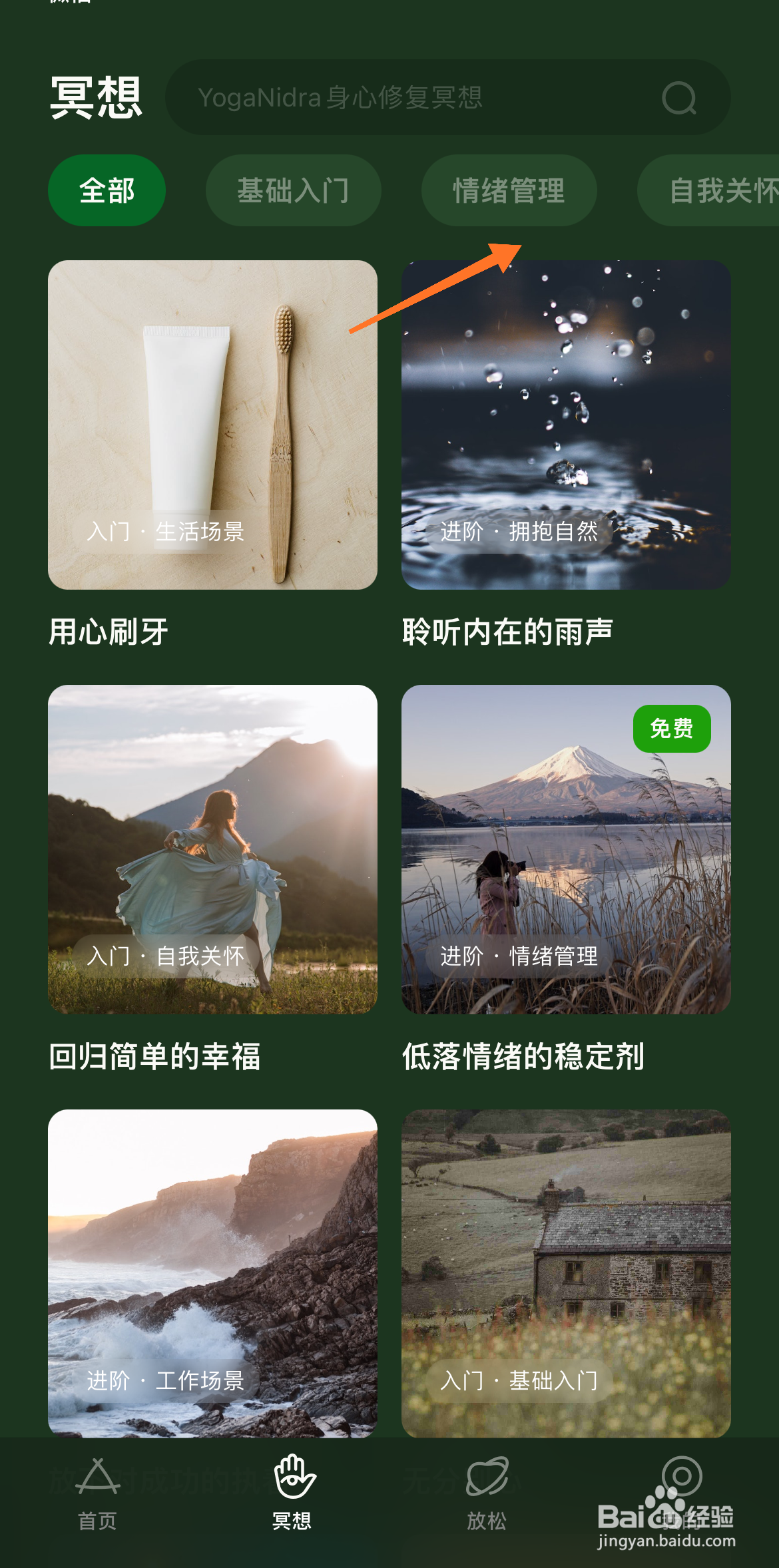This screenshot has width=779, height=1568.
Task: Play the 回归简单的幸福 session
Action: click(x=212, y=852)
